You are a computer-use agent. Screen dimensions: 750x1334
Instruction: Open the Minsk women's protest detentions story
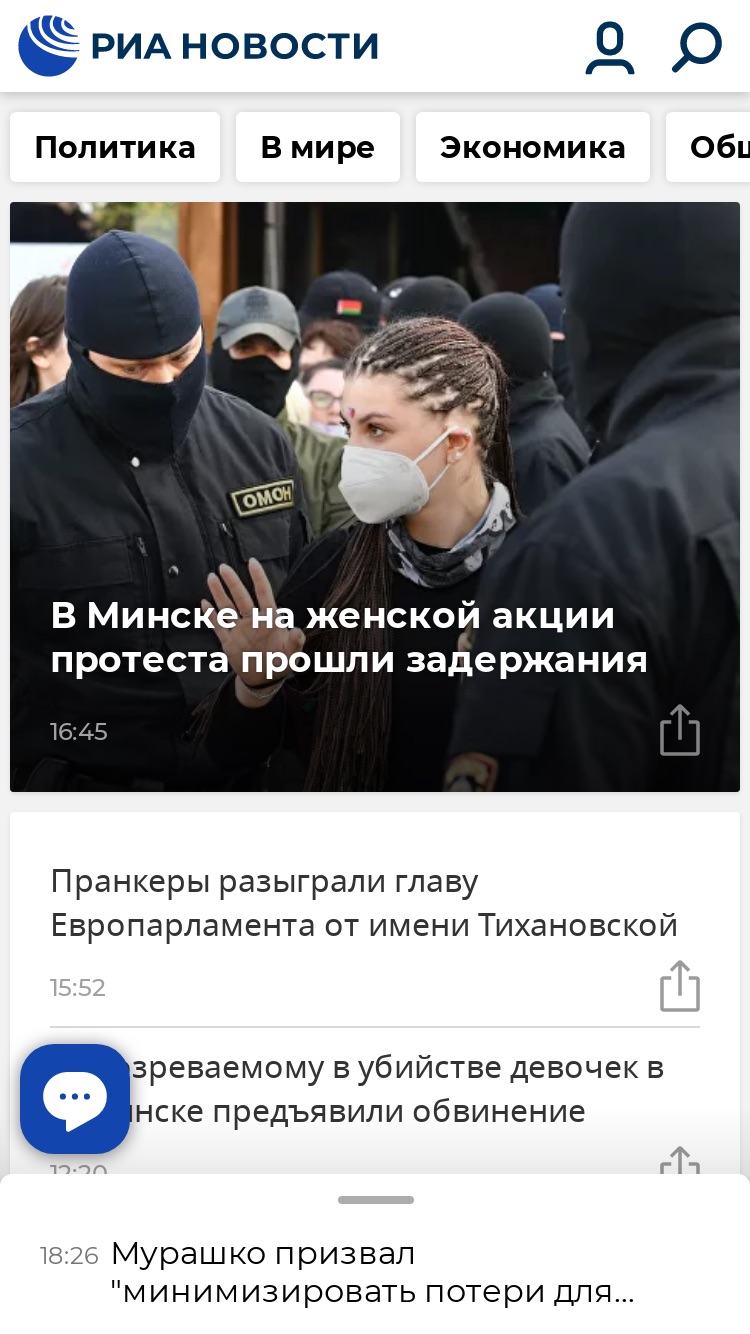[349, 638]
